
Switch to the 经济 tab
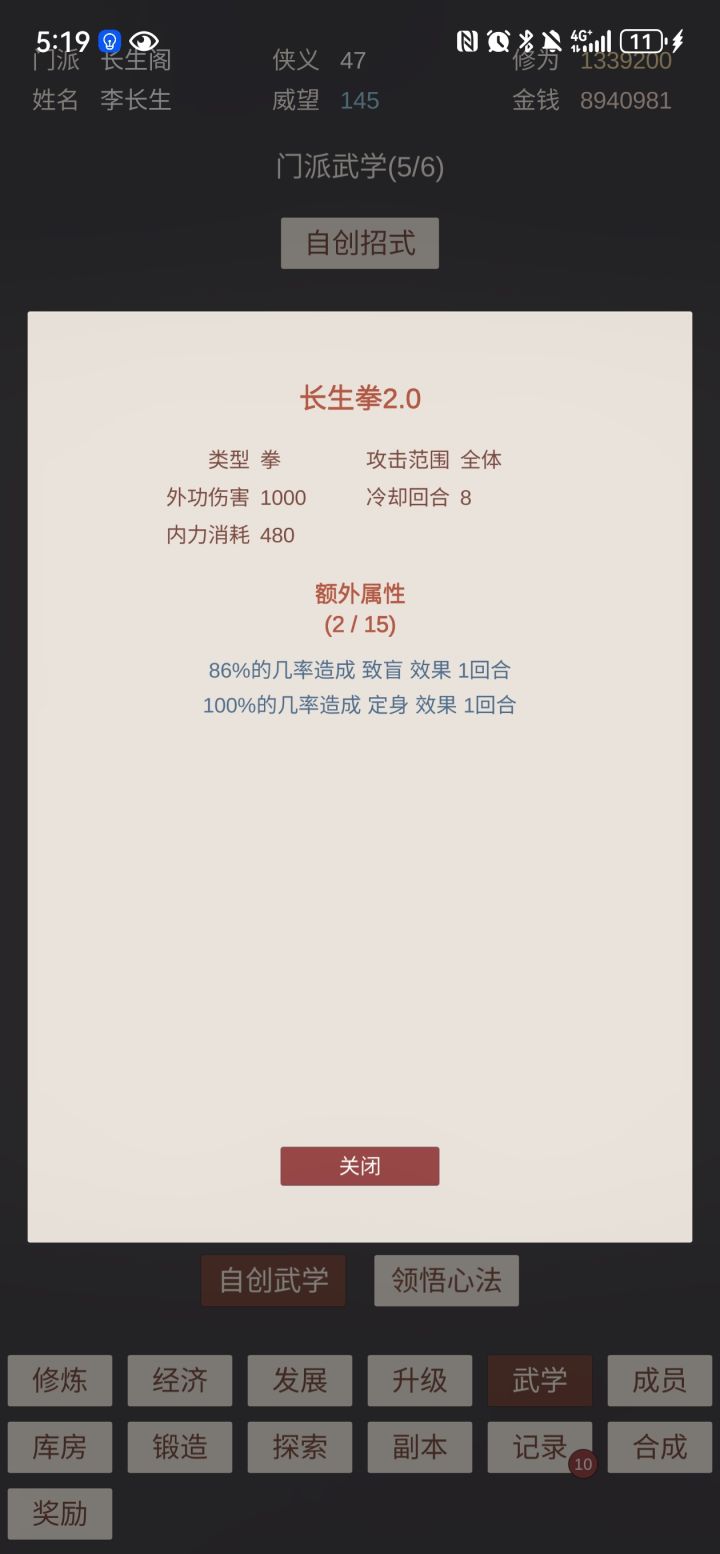point(179,1381)
